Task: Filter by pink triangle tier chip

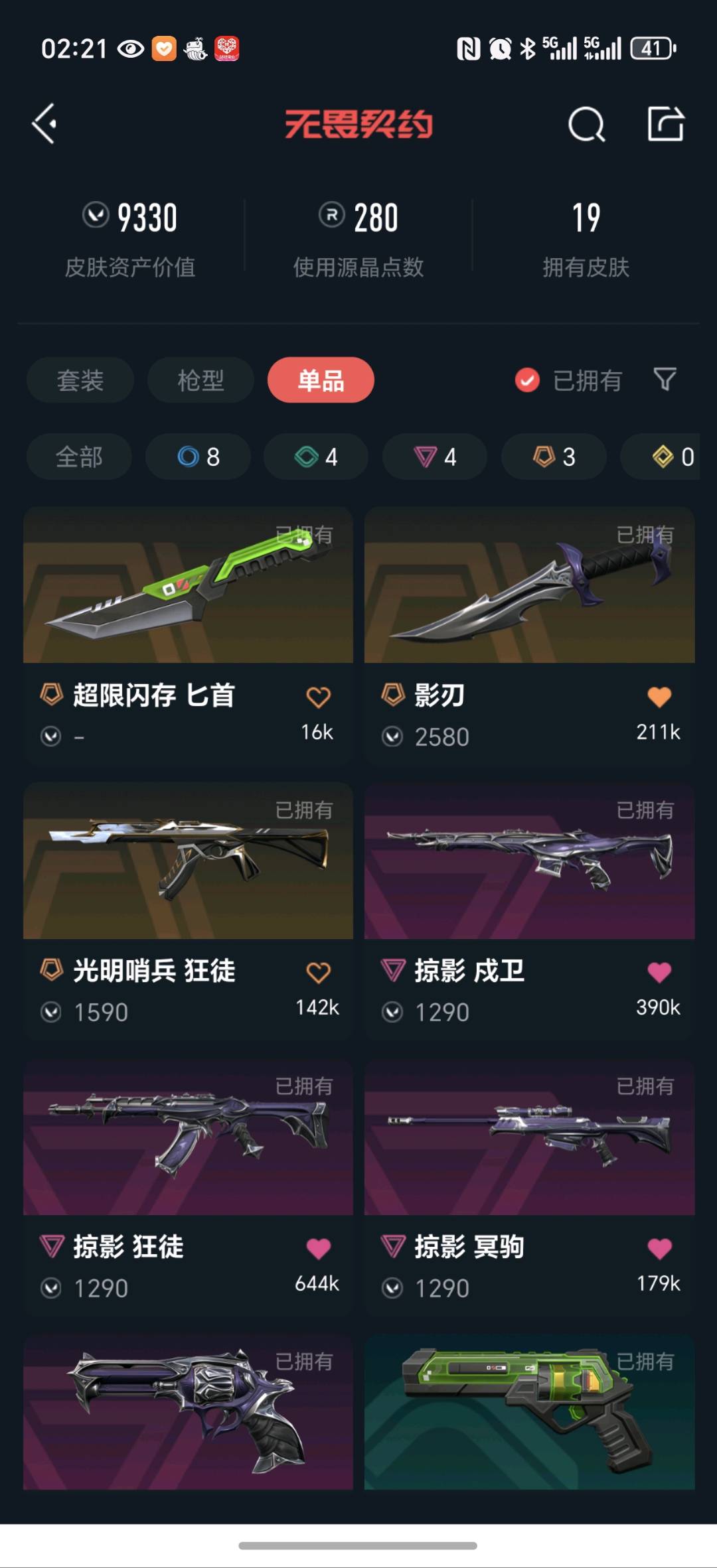Action: 435,457
